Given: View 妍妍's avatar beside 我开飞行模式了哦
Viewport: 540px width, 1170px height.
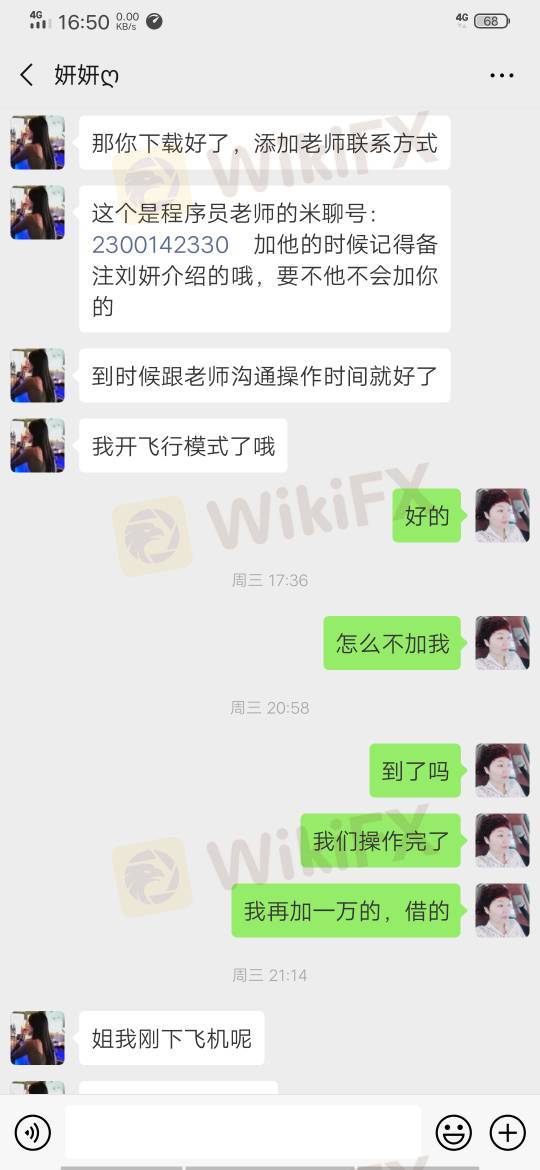Looking at the screenshot, I should 37,445.
